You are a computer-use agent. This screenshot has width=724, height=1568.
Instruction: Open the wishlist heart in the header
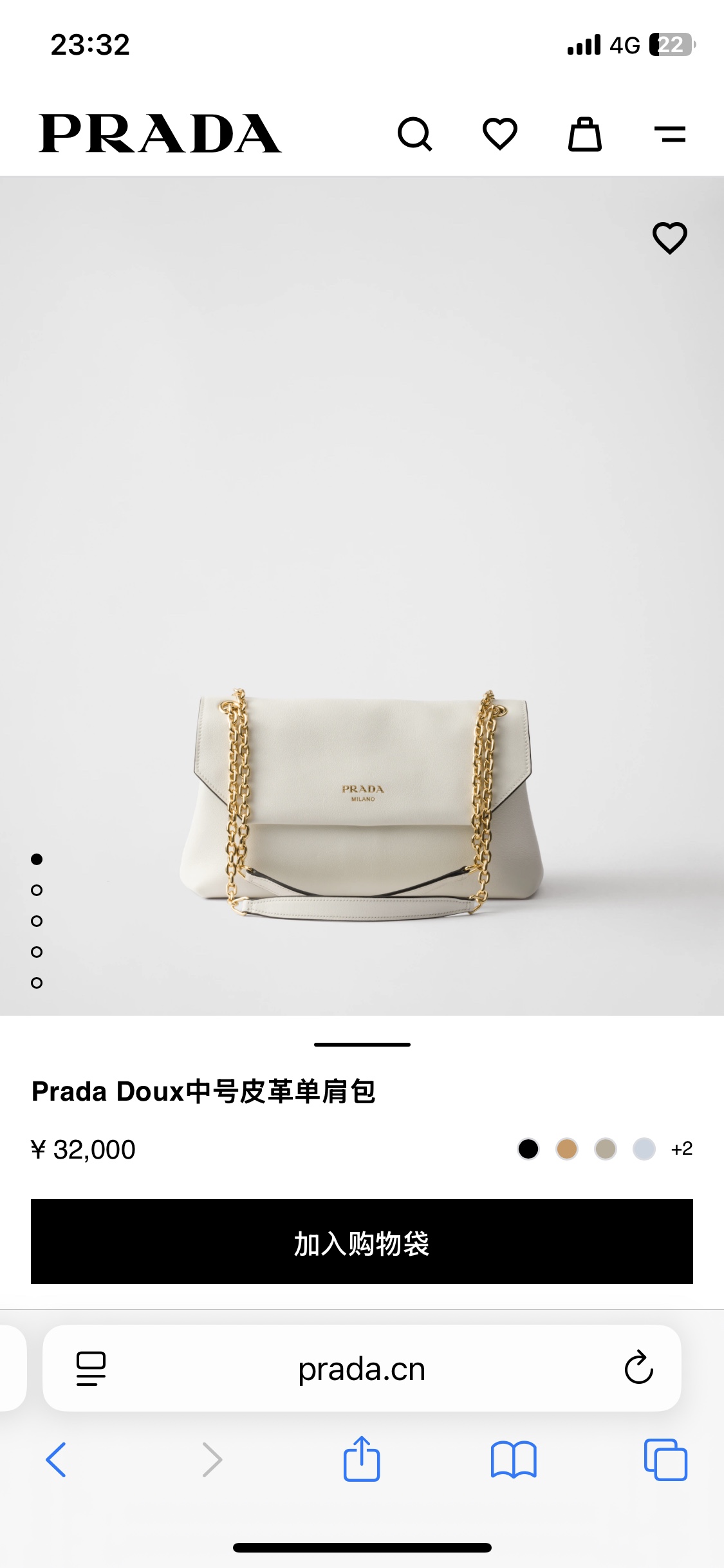coord(500,134)
